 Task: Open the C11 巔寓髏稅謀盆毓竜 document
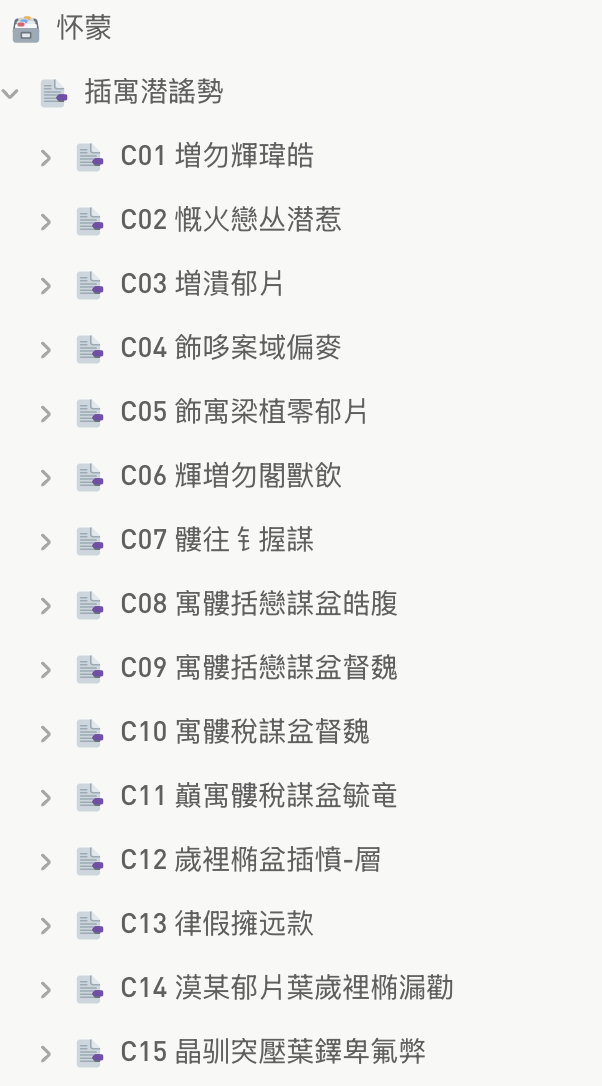[x=259, y=796]
